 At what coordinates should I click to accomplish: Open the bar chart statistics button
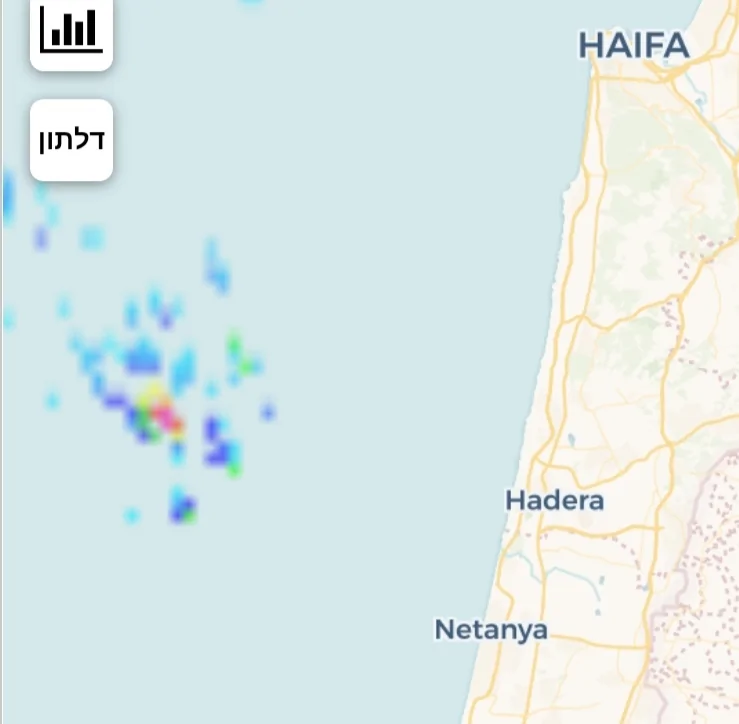71,32
